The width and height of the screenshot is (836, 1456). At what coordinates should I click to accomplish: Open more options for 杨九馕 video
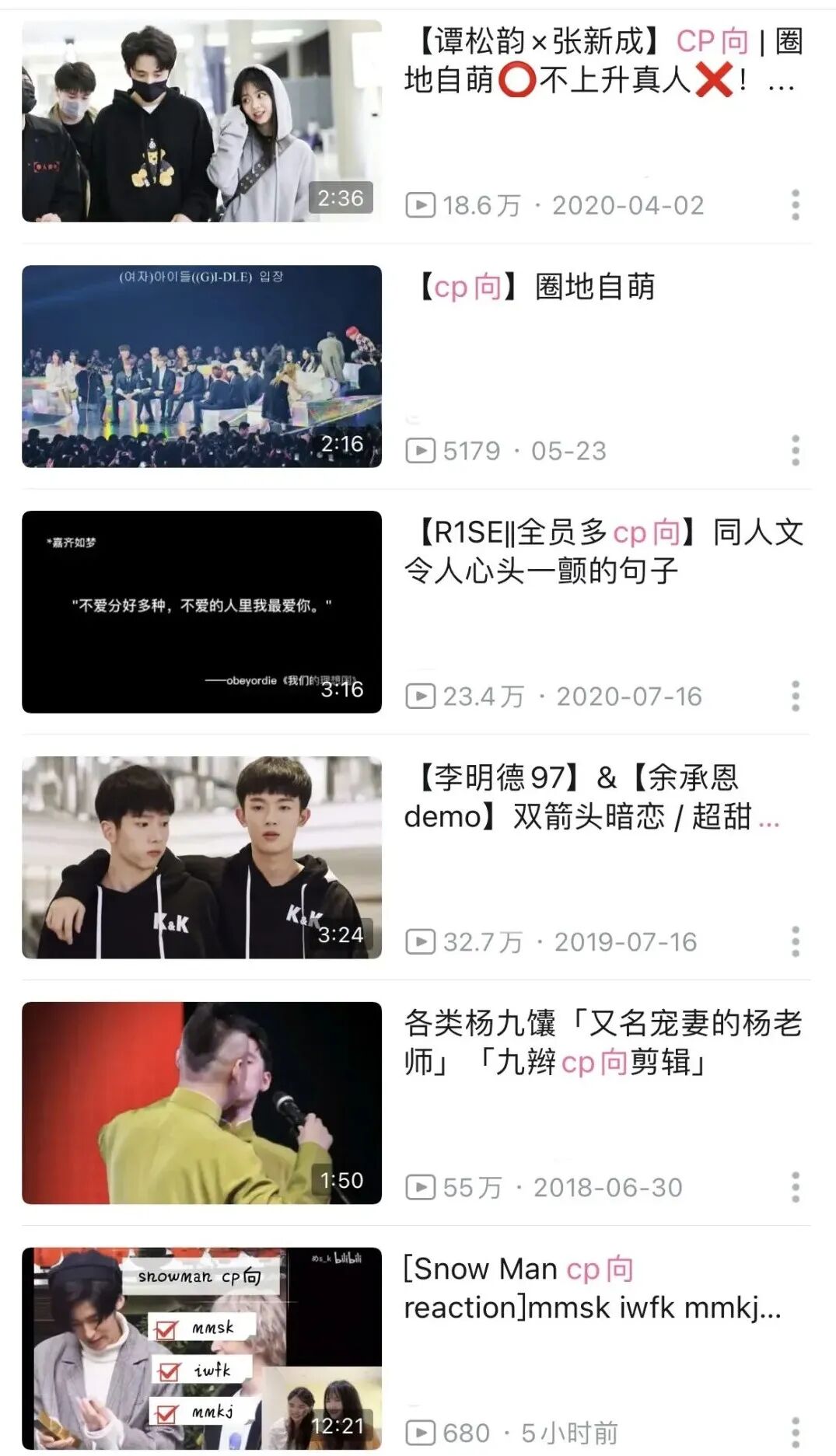coord(795,1188)
